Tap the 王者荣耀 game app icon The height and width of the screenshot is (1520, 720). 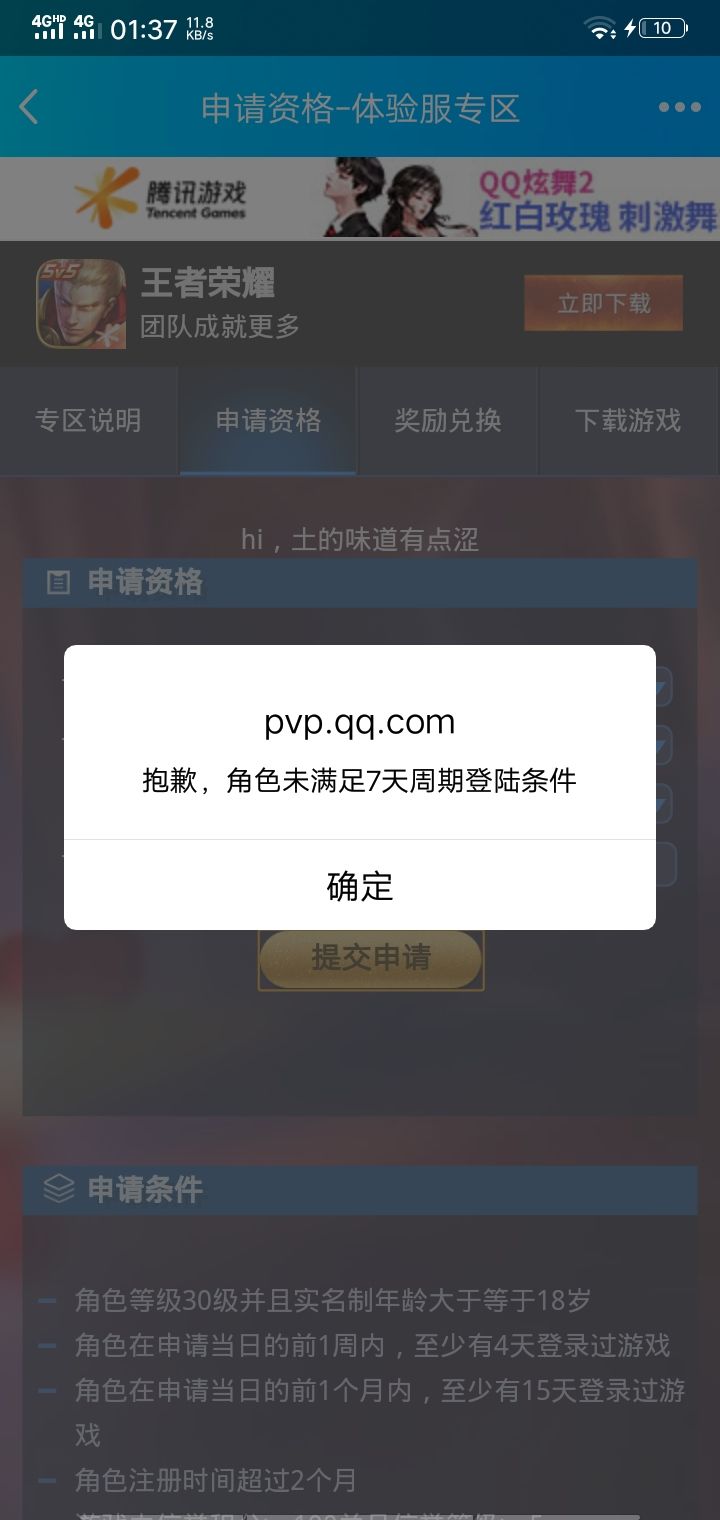(x=80, y=303)
